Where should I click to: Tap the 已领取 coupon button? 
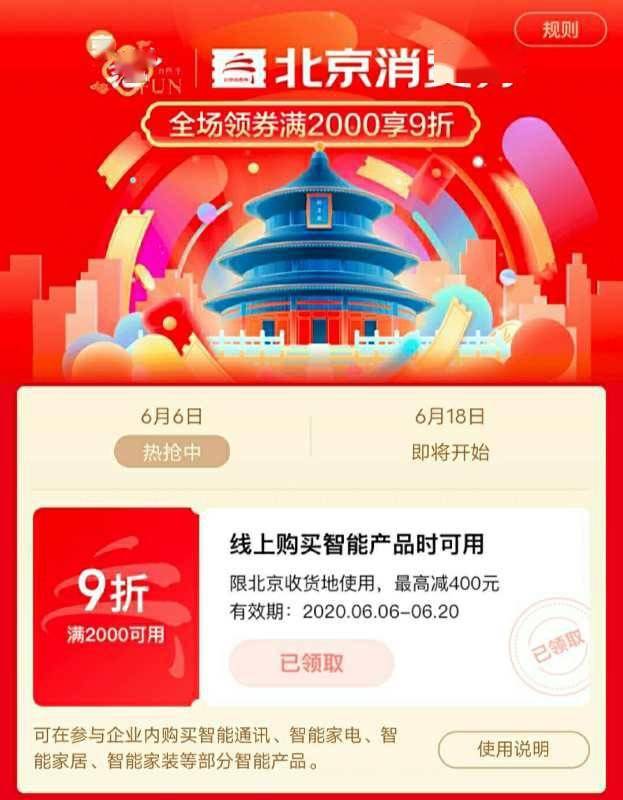coord(311,663)
